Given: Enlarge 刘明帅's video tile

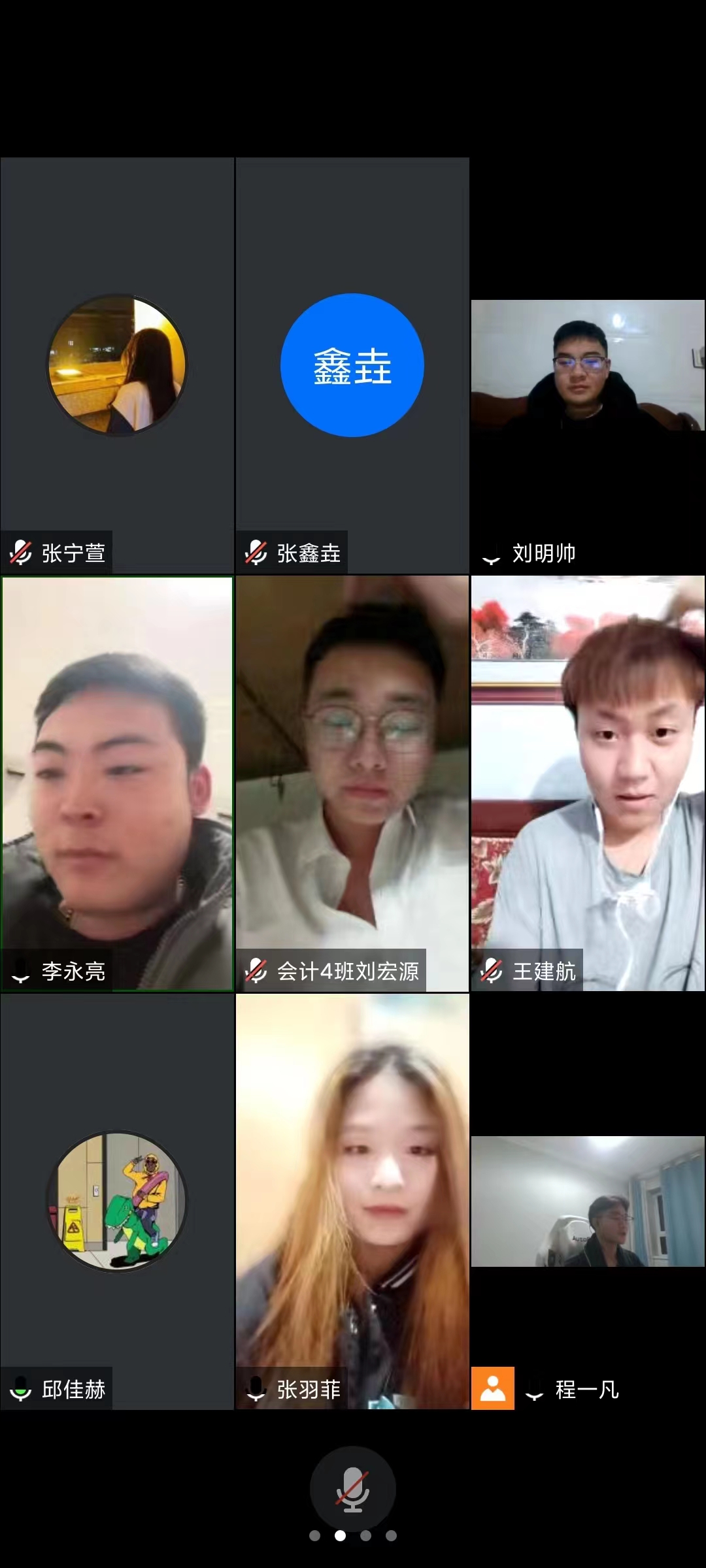Looking at the screenshot, I should (588, 366).
